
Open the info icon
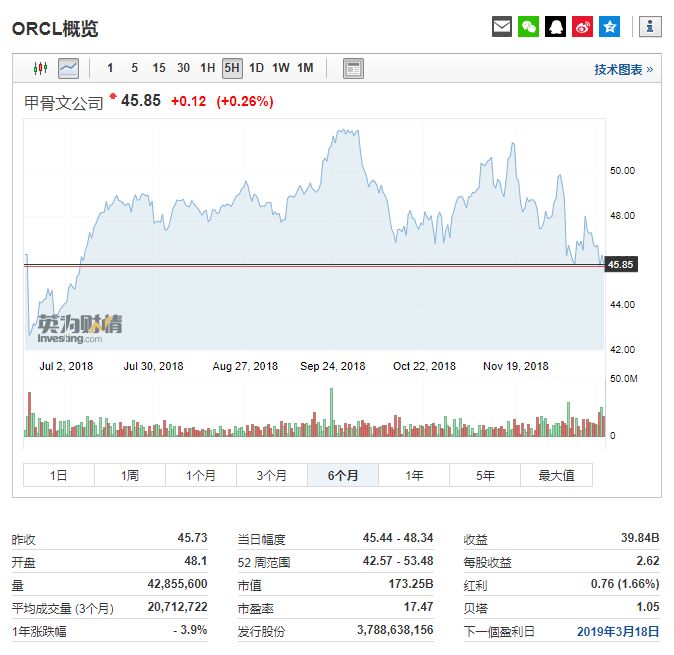(650, 27)
